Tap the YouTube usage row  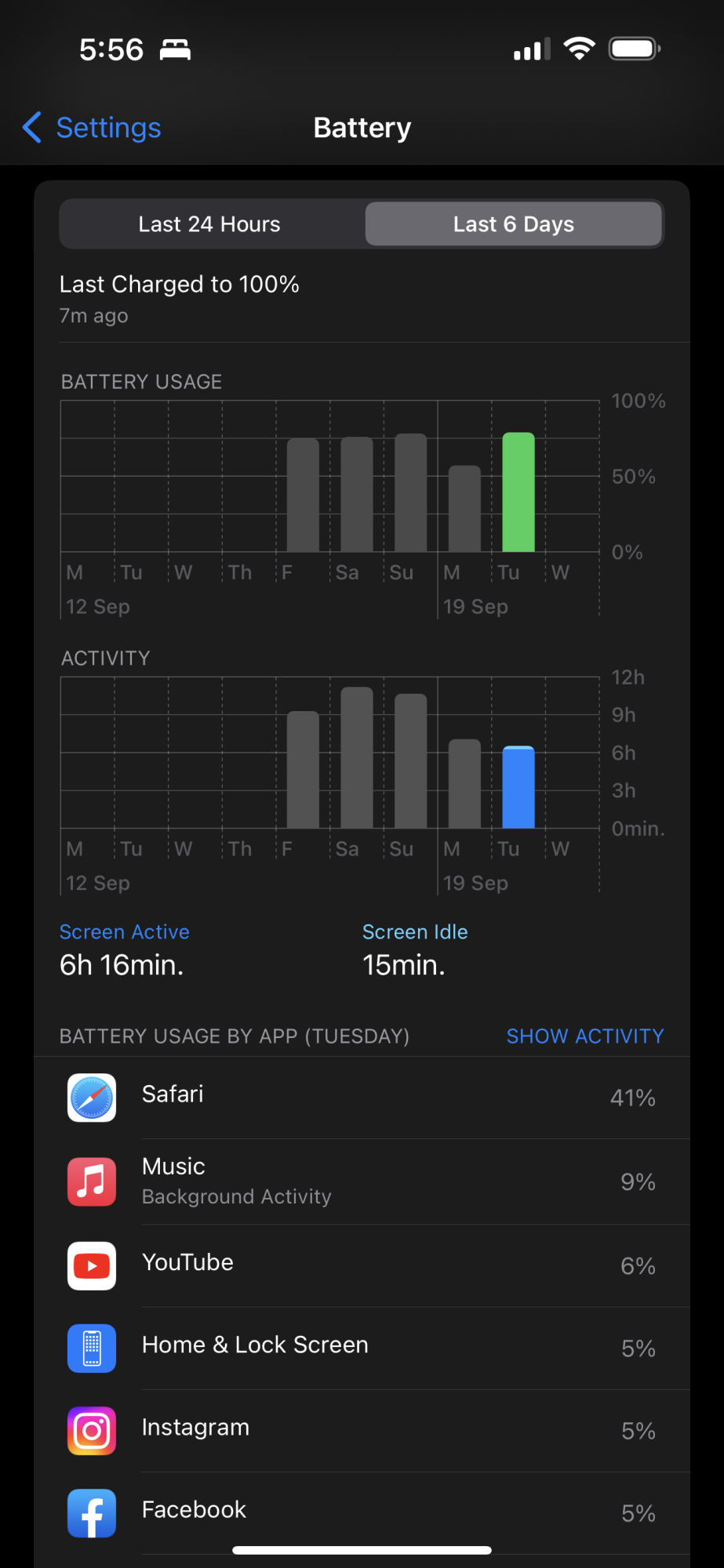[362, 1265]
